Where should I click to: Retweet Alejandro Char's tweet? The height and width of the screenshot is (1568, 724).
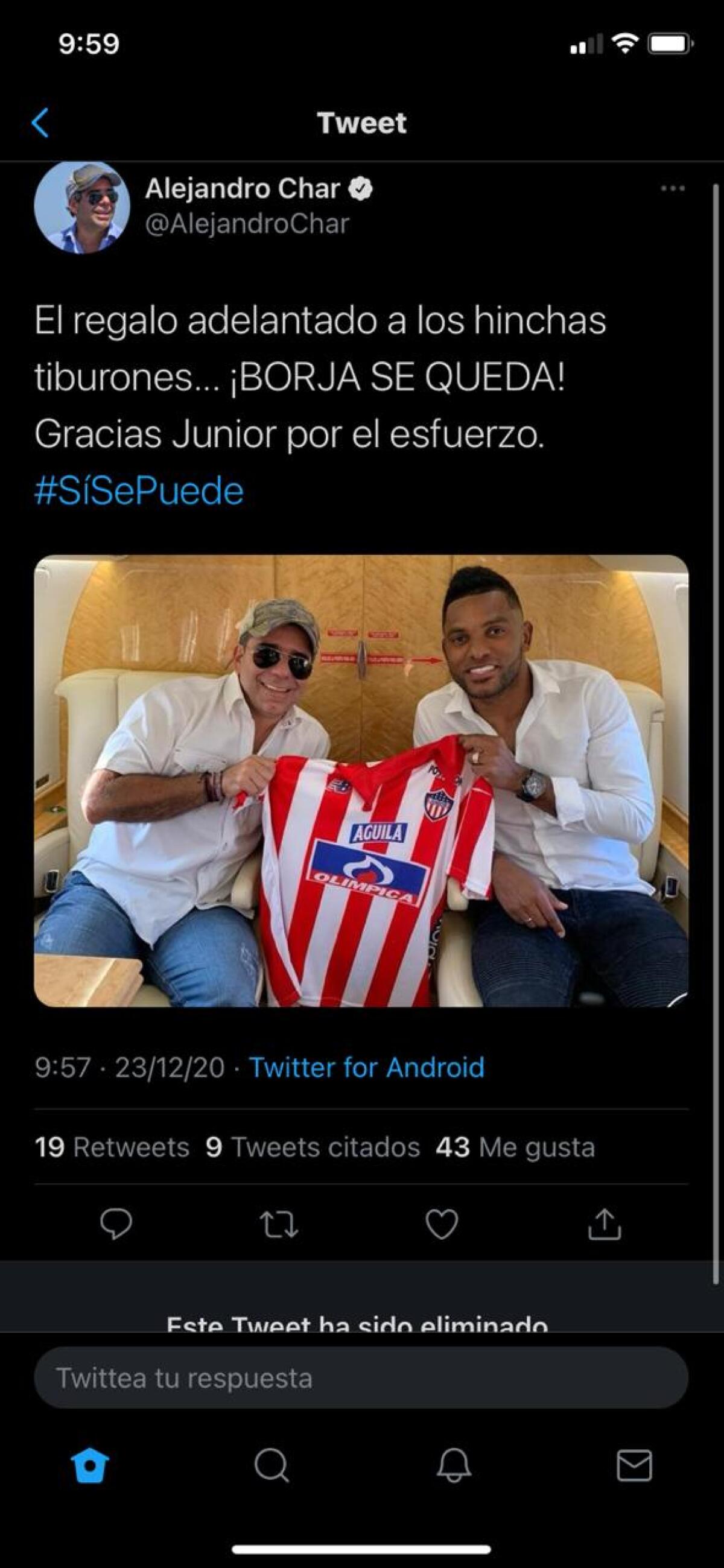pos(279,1224)
